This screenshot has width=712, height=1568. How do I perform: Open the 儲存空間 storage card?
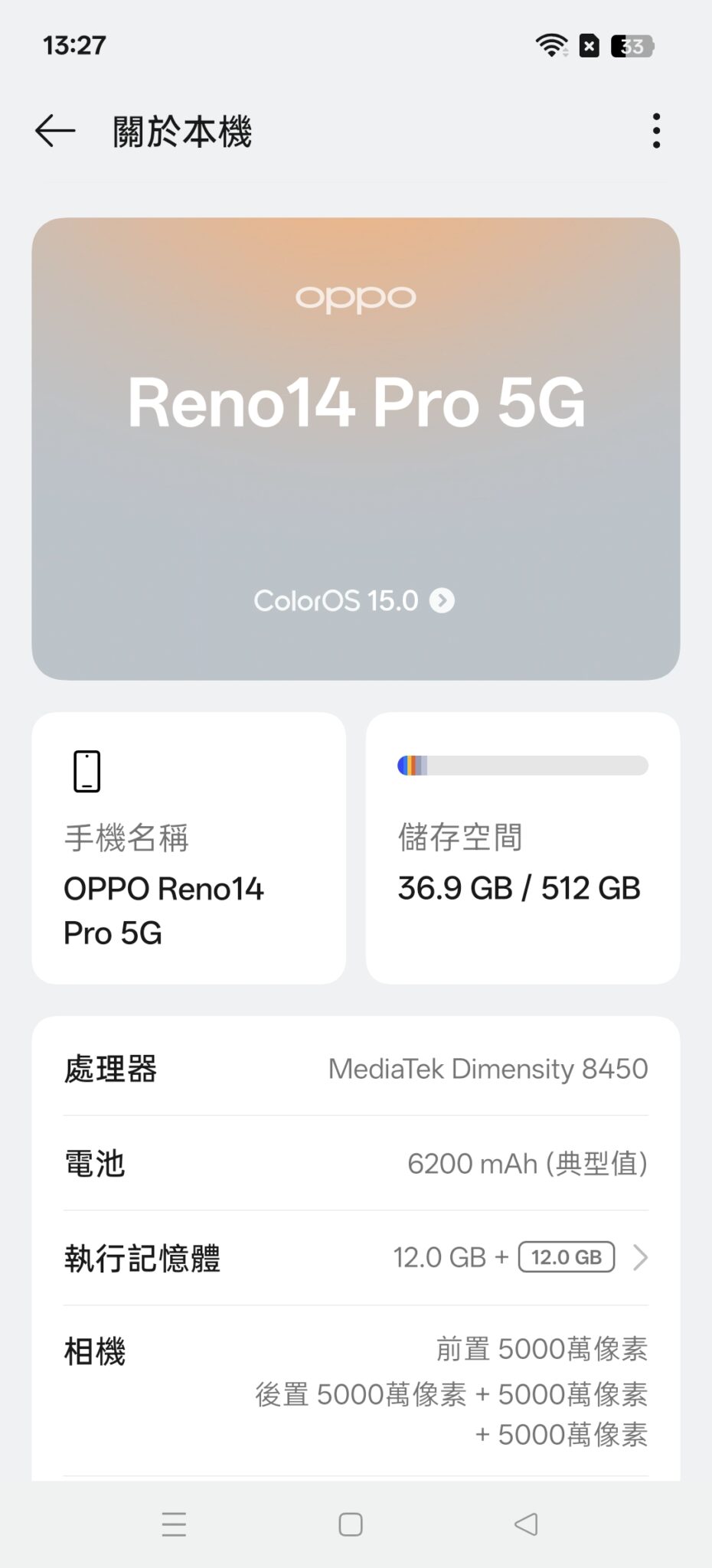point(523,848)
